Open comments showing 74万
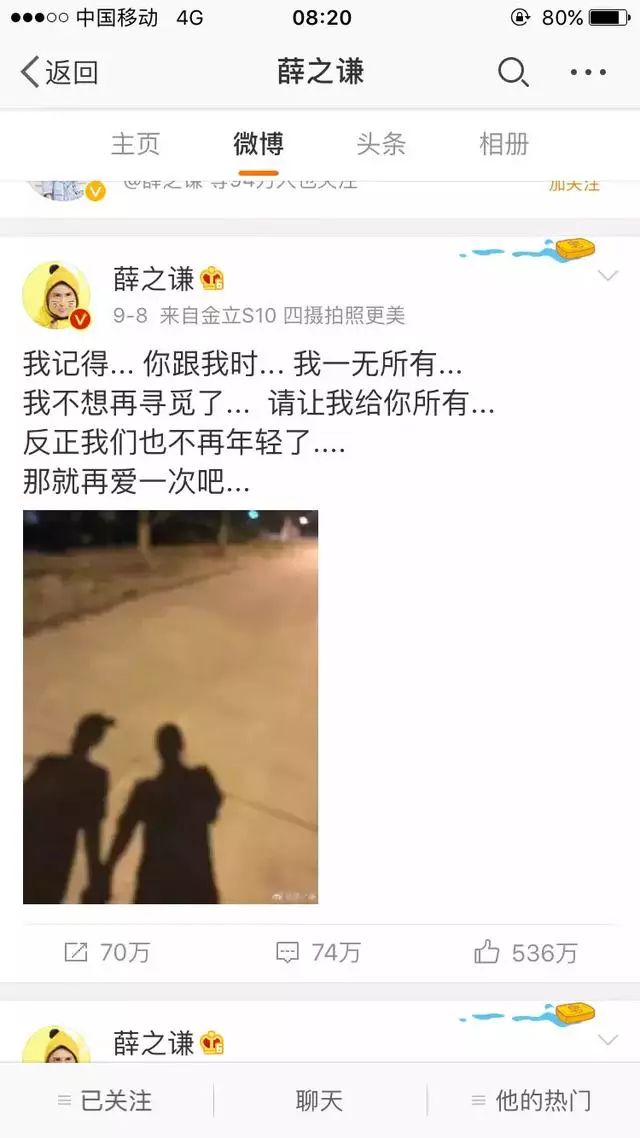 pos(318,953)
